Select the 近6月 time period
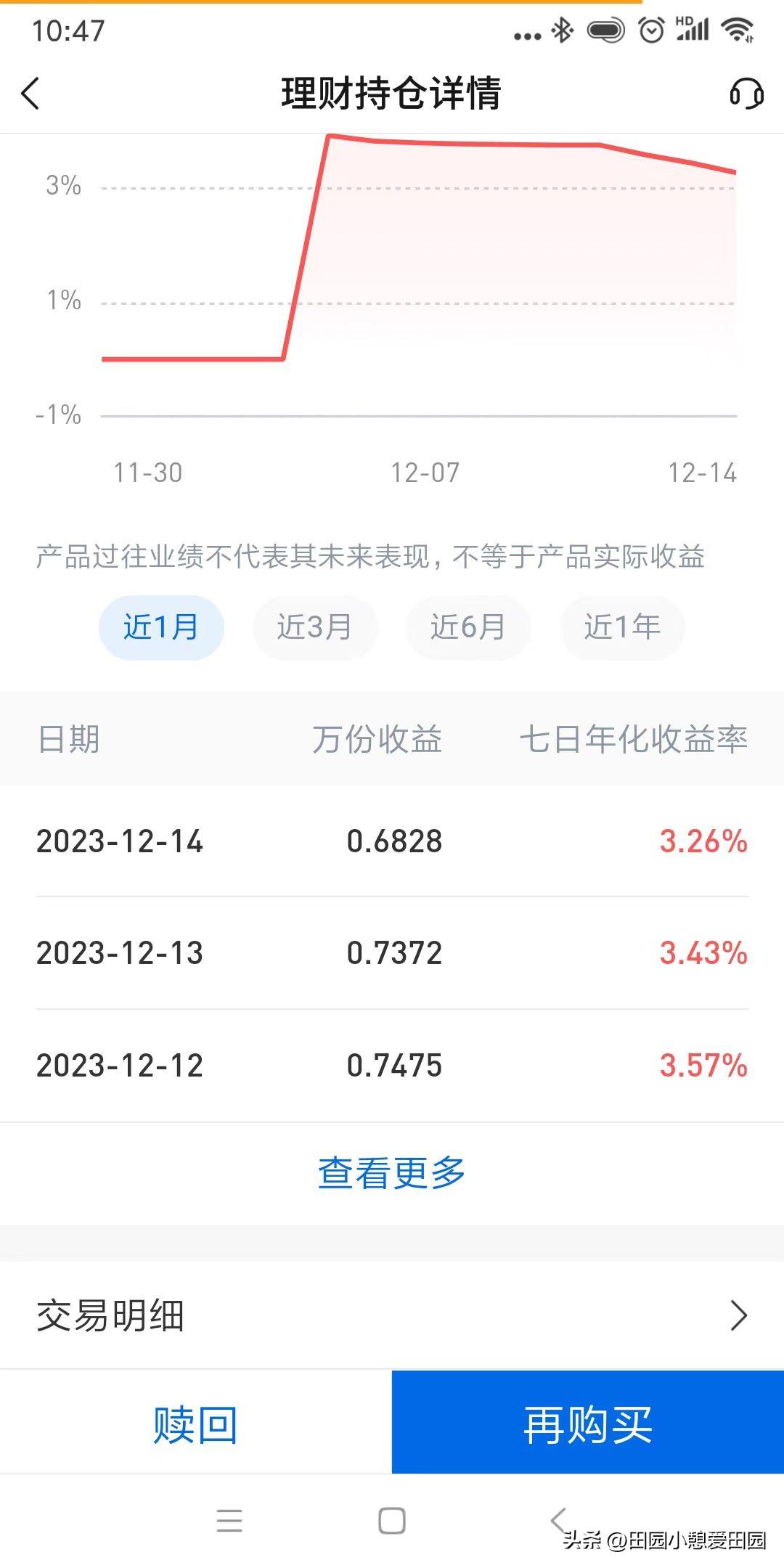Screen dimensions: 784x1568 [468, 628]
